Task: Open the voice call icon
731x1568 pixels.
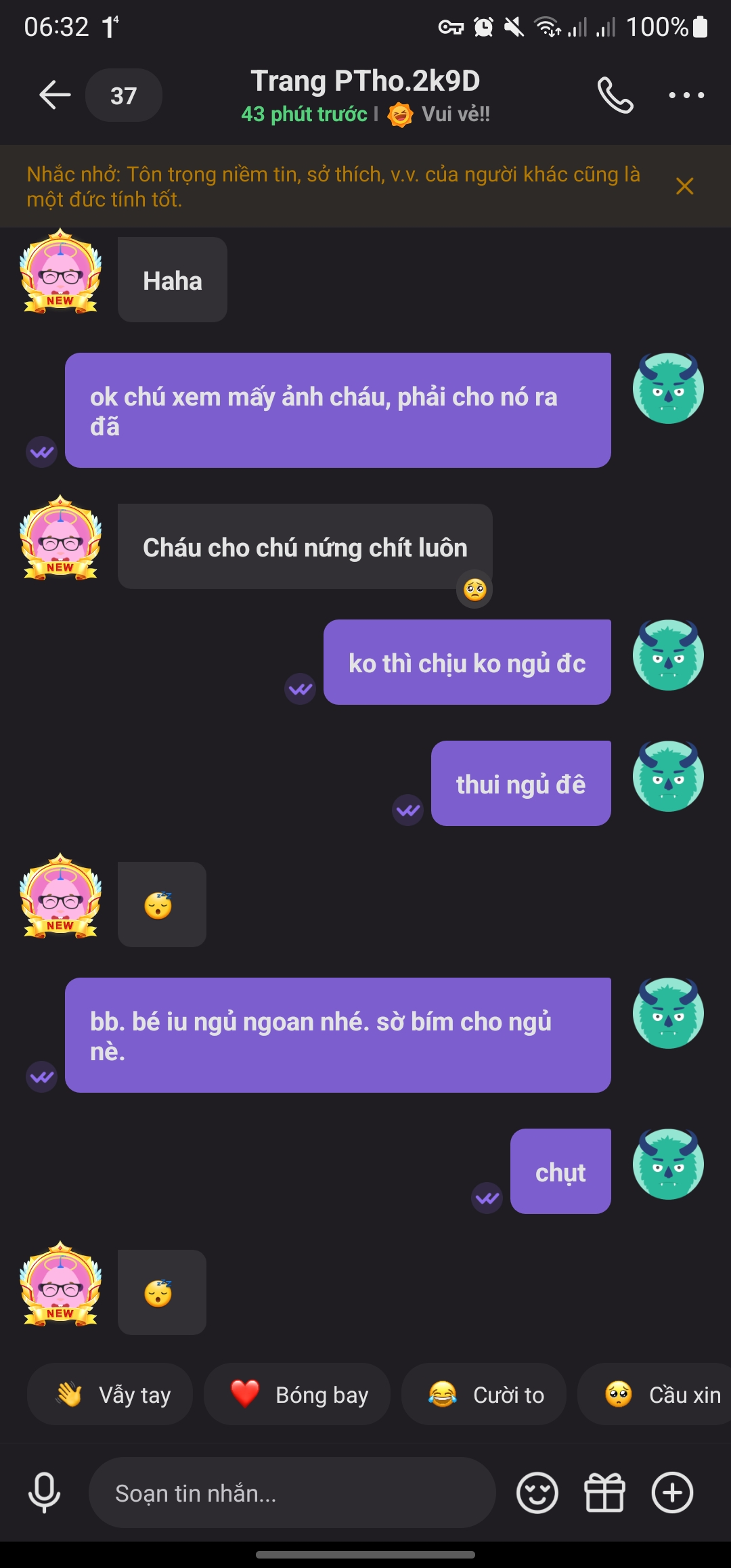Action: (617, 95)
